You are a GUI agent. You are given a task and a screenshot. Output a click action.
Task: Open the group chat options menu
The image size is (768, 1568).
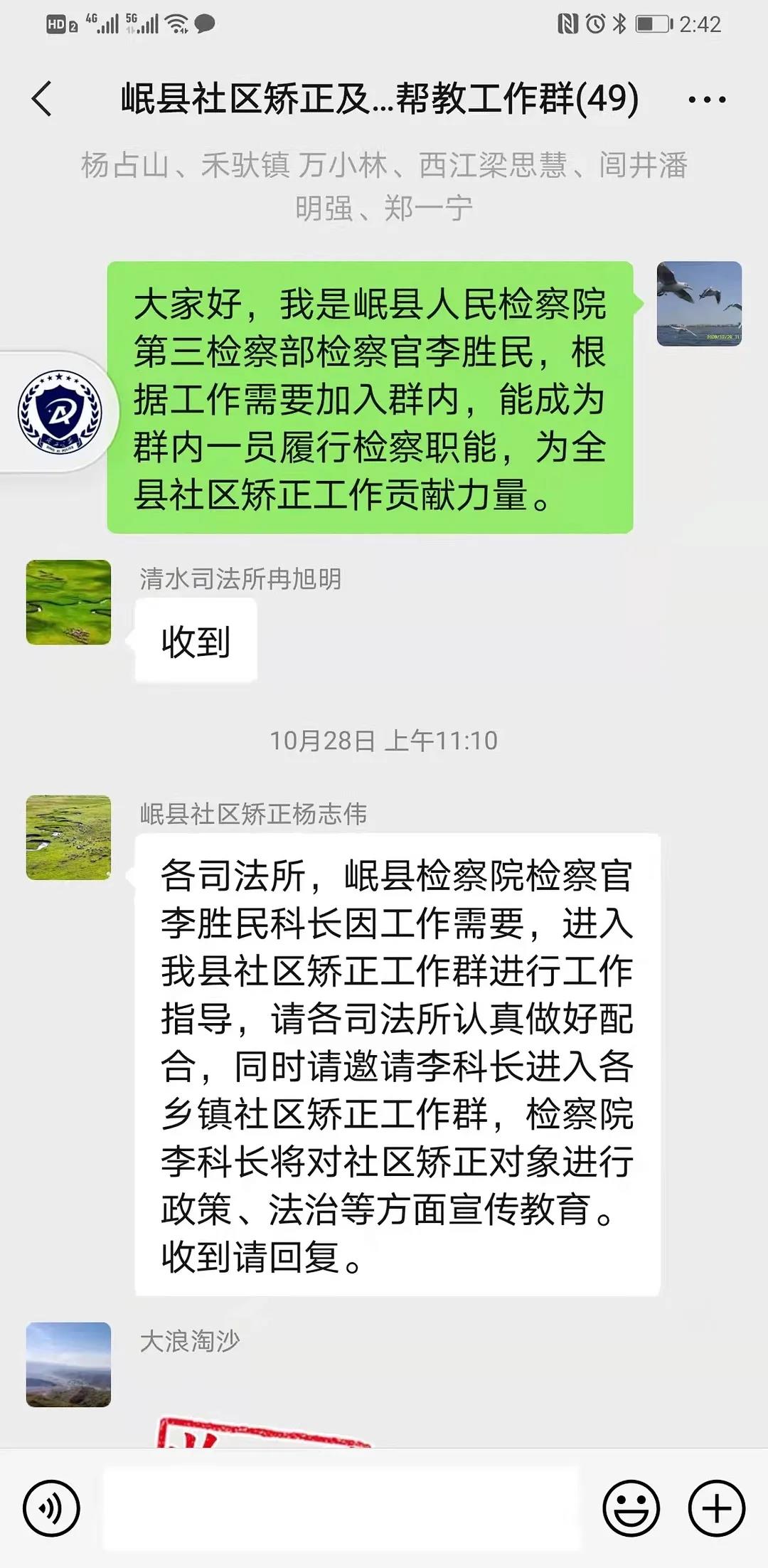tap(707, 100)
